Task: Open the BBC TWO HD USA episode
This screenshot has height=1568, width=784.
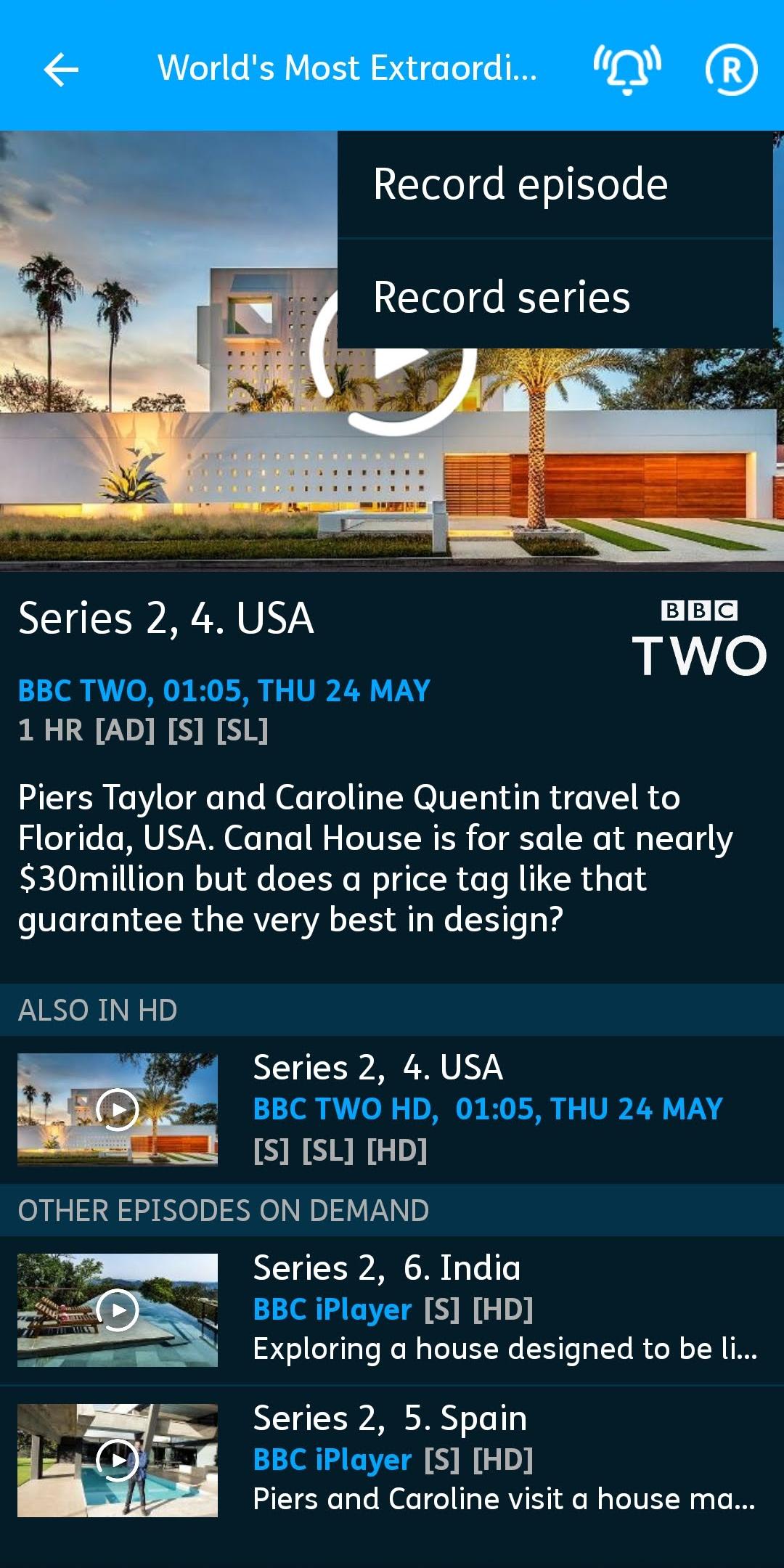Action: (x=392, y=1108)
